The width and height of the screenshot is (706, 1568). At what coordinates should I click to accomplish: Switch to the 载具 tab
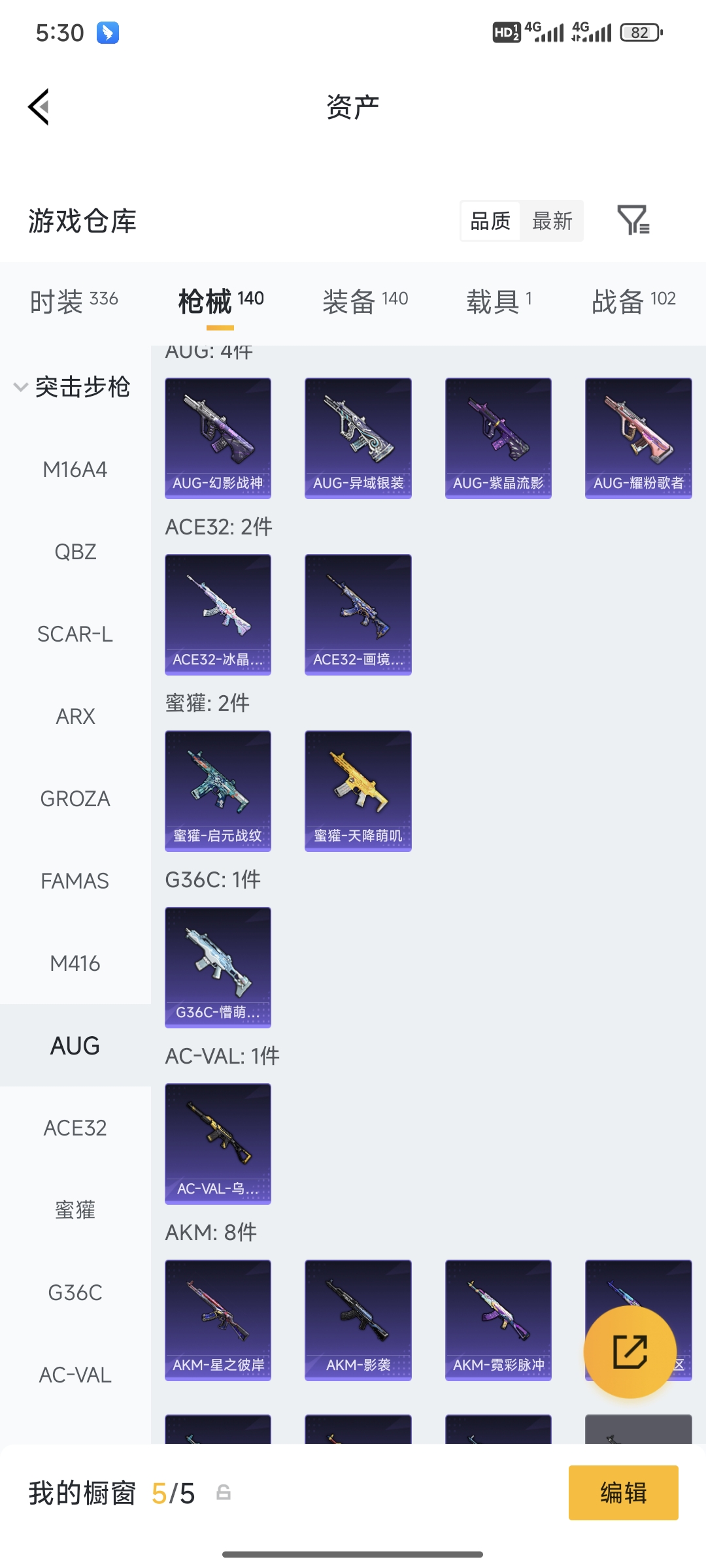click(x=499, y=301)
